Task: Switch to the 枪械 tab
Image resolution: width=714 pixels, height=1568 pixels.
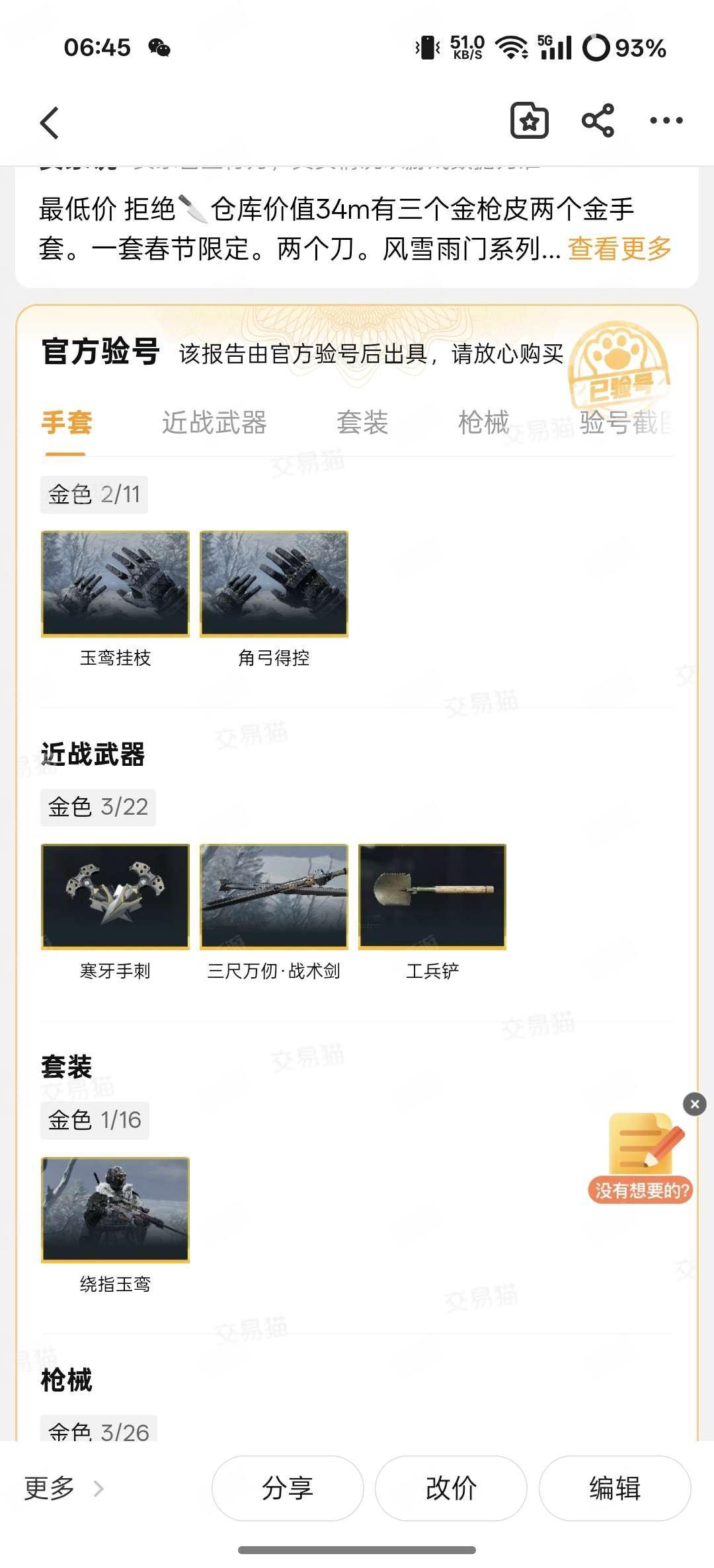Action: tap(483, 423)
